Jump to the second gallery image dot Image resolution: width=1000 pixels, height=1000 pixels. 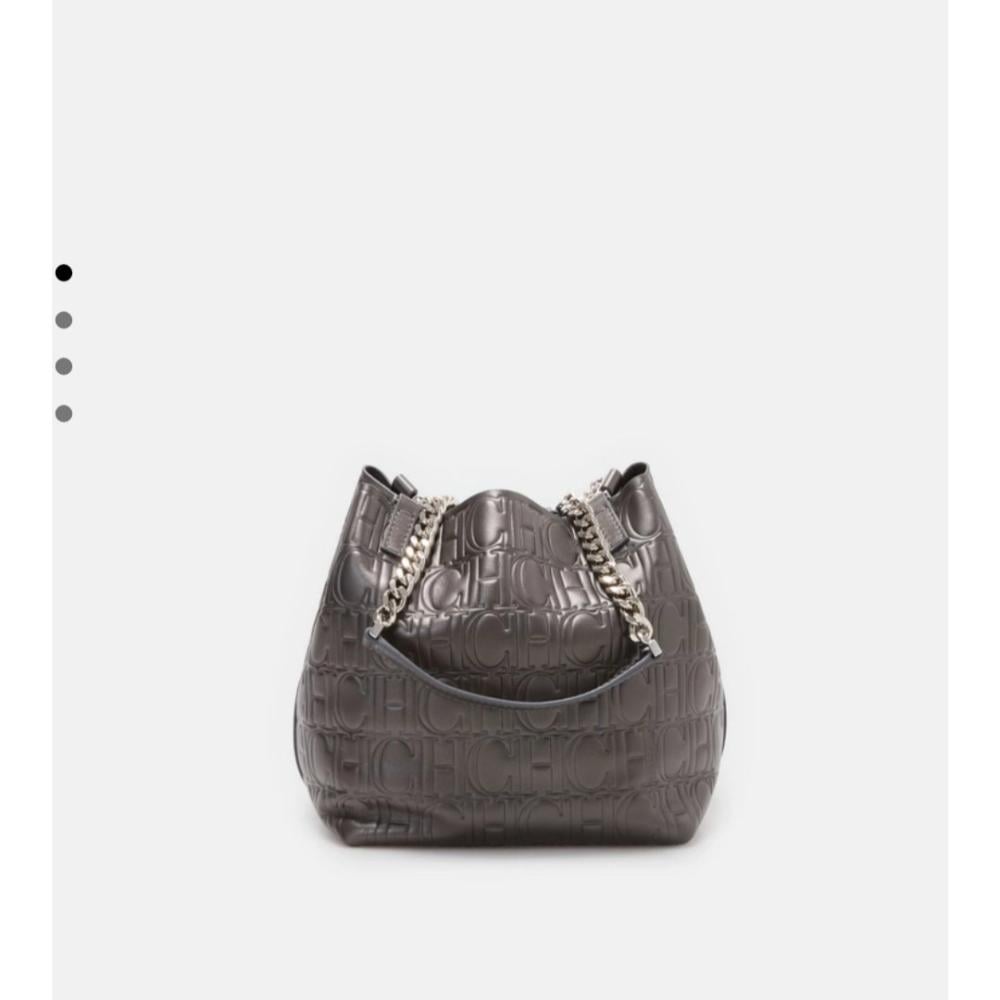click(x=64, y=320)
